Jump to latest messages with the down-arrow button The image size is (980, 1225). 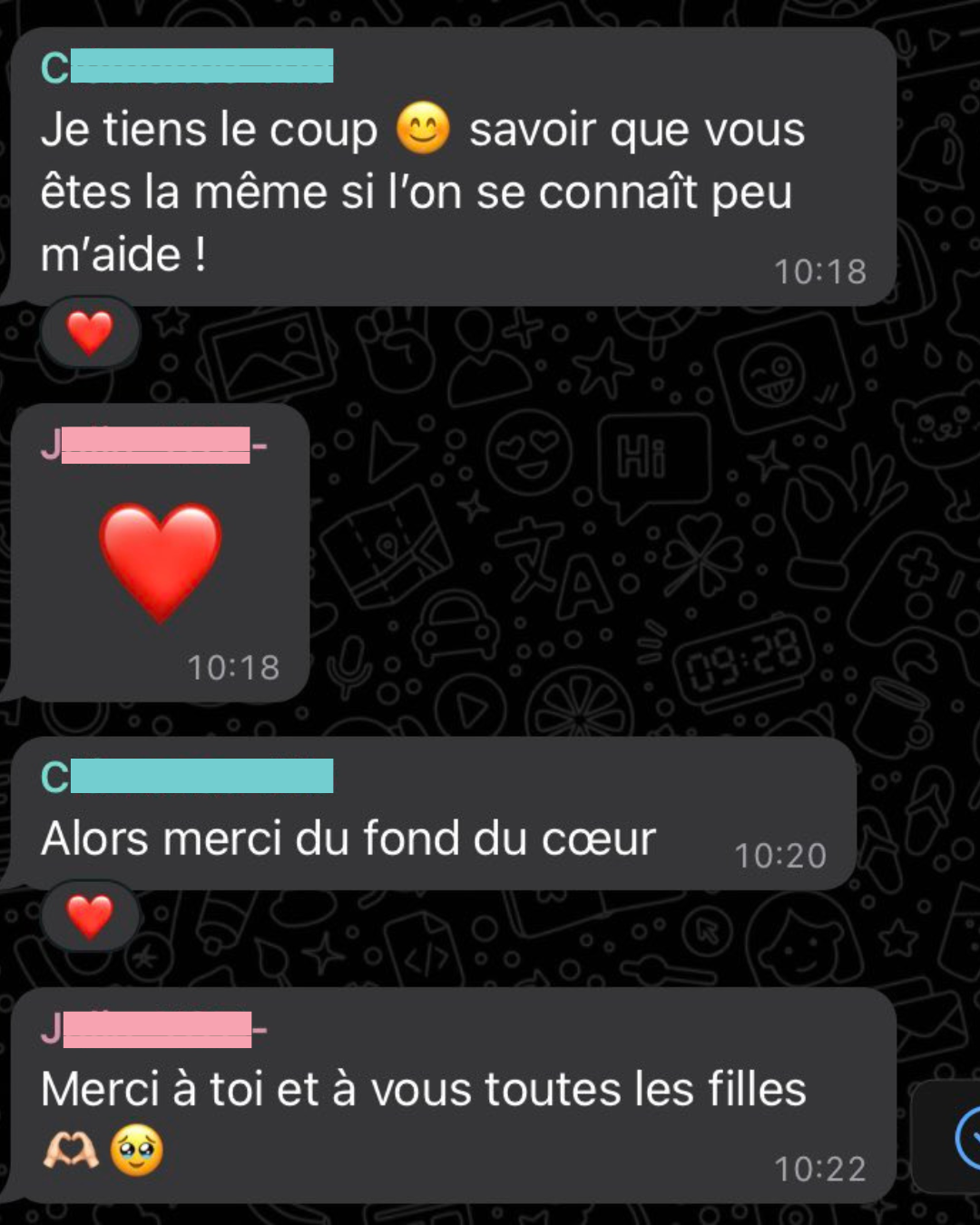click(x=967, y=1137)
